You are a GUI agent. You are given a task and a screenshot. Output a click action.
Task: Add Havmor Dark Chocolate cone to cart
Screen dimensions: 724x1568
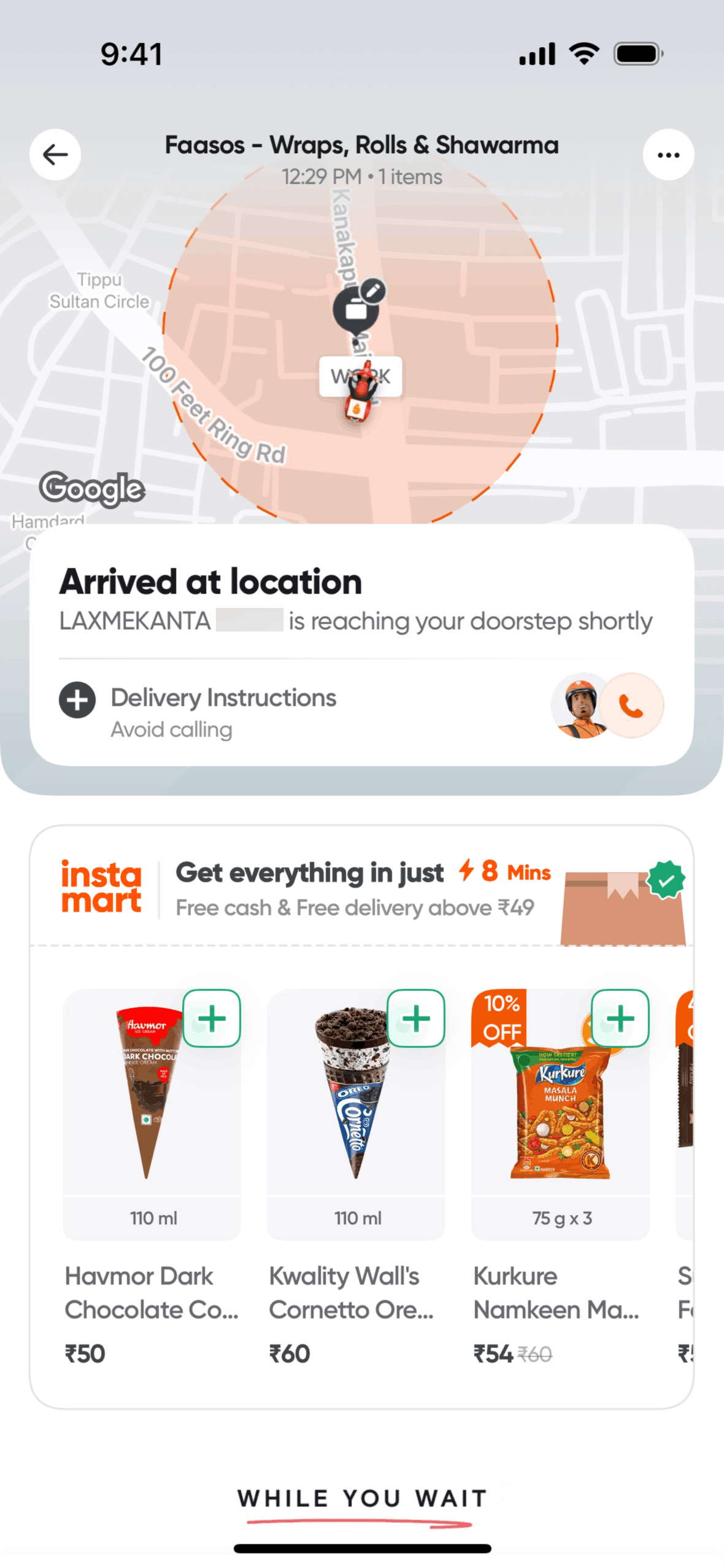pos(212,1018)
